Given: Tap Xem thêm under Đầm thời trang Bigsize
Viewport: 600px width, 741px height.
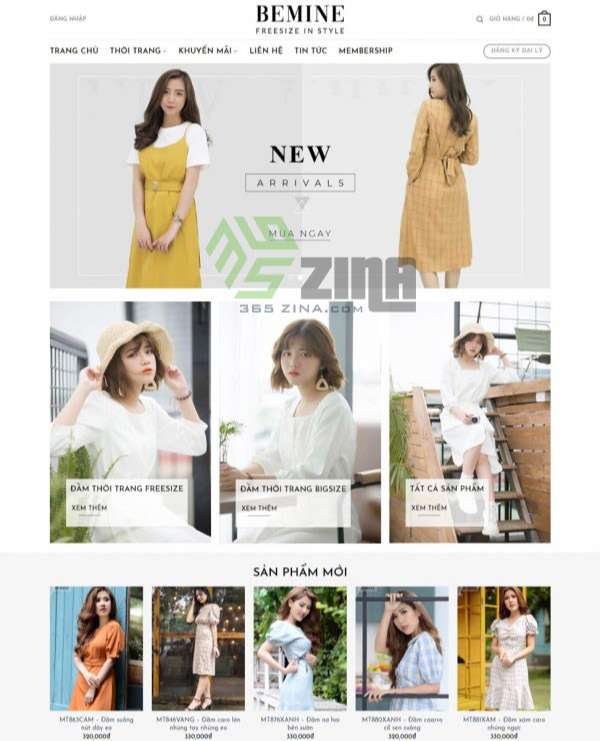Looking at the screenshot, I should [259, 508].
